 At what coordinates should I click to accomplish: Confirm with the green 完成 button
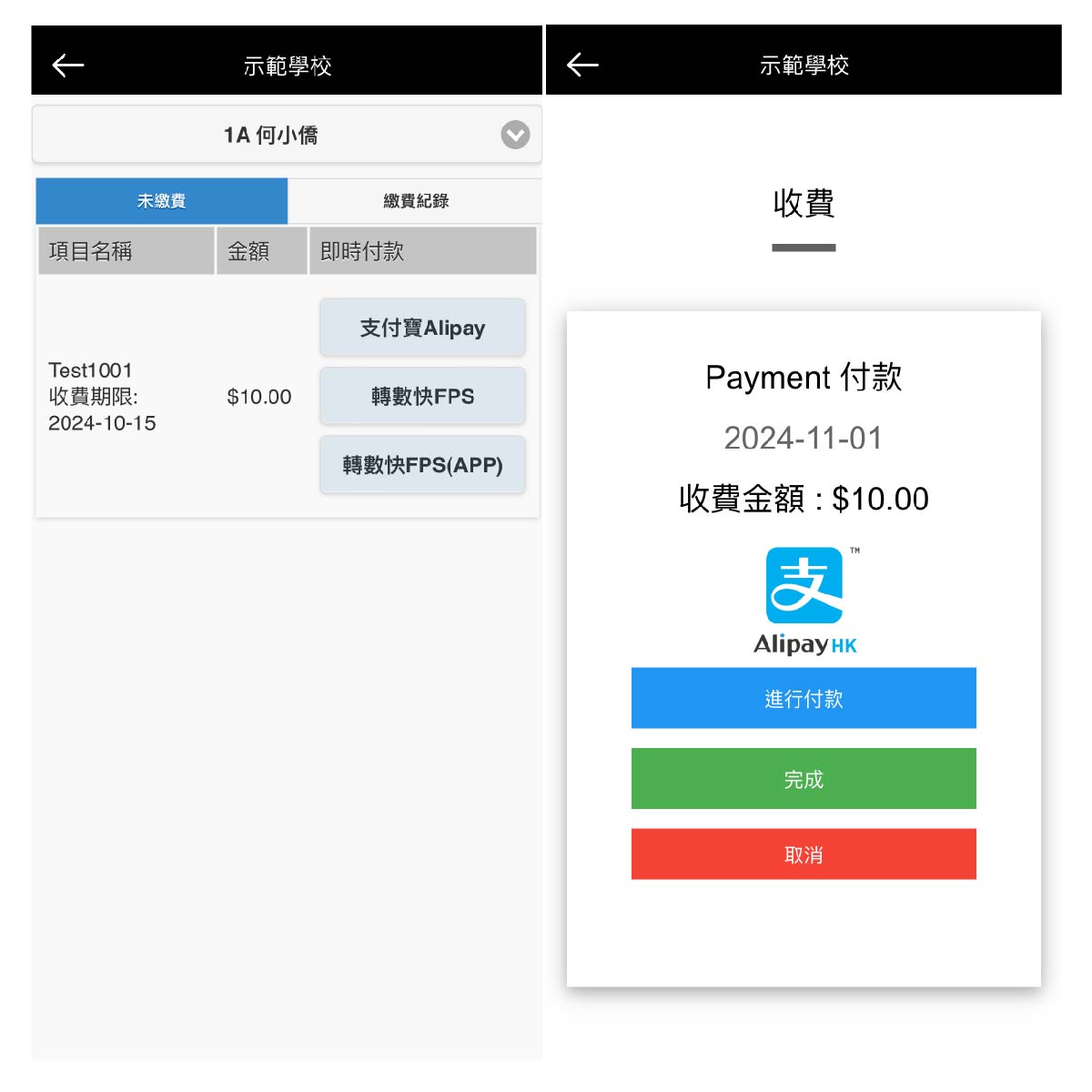point(804,779)
